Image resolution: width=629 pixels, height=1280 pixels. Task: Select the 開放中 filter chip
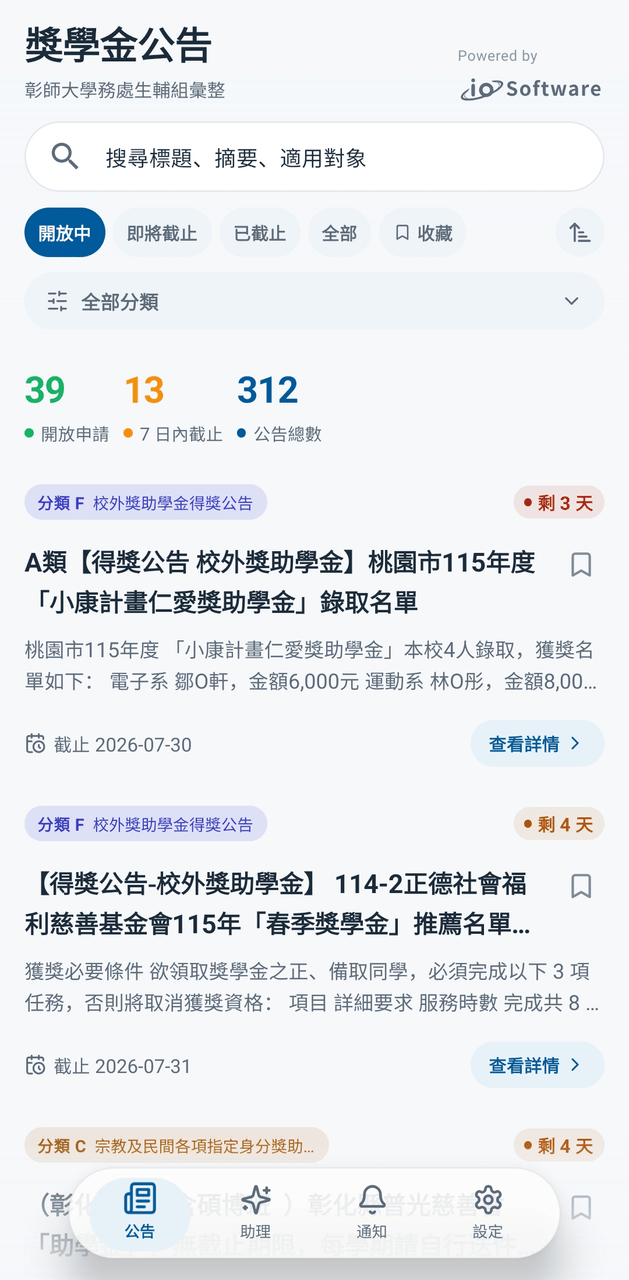tap(65, 233)
